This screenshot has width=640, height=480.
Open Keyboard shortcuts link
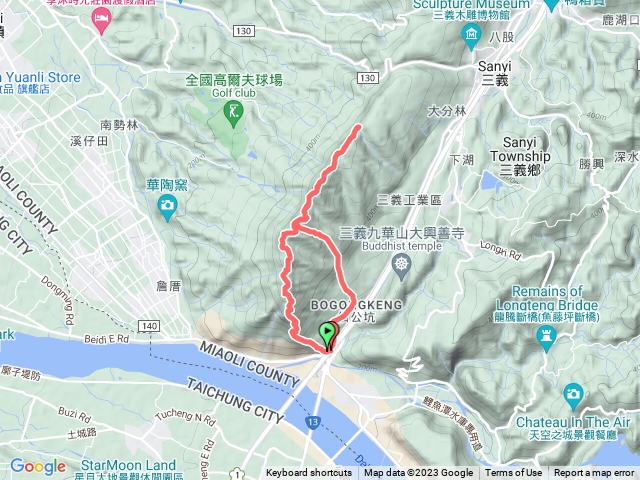click(x=308, y=473)
